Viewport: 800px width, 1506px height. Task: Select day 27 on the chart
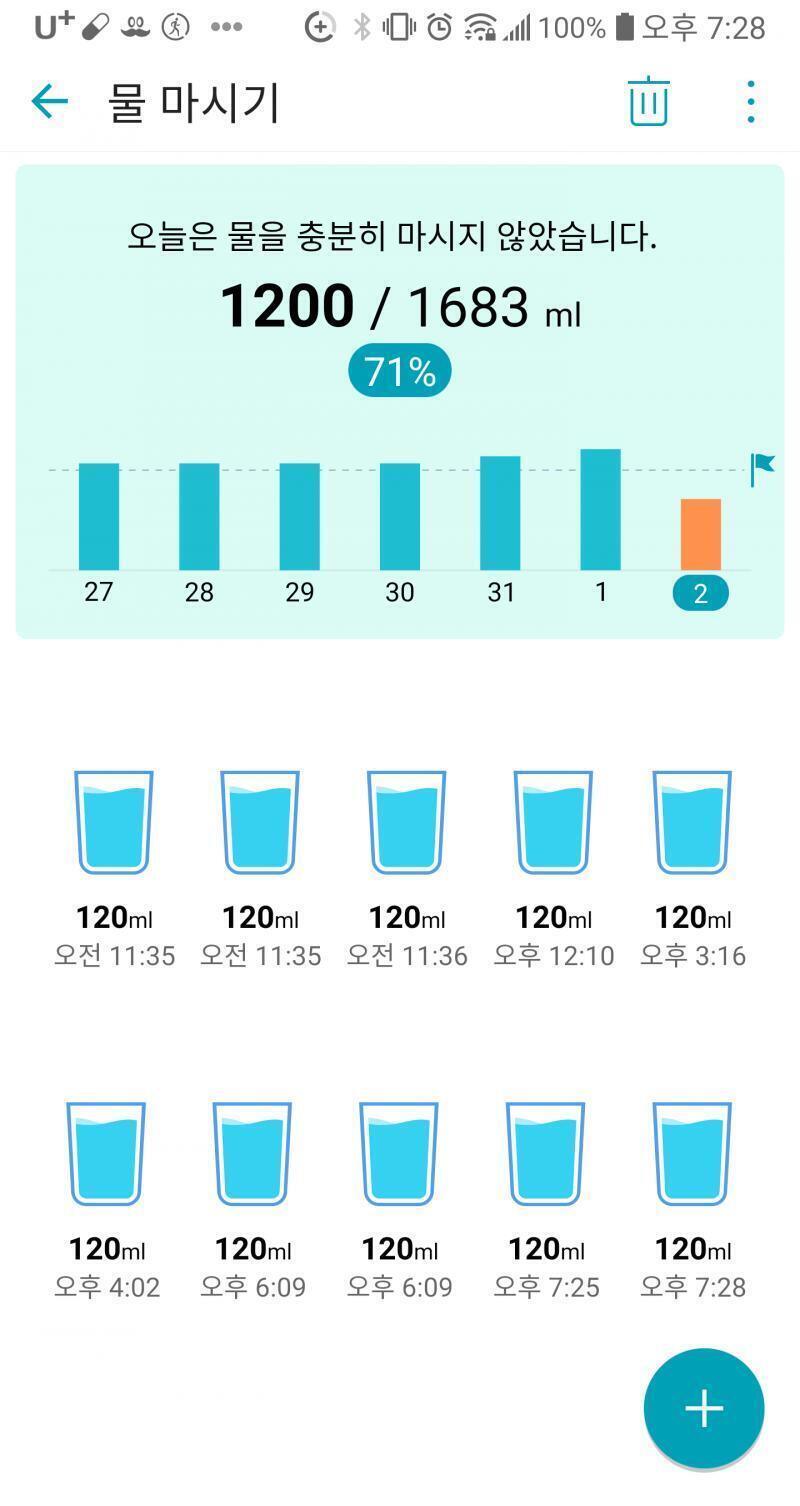click(99, 530)
